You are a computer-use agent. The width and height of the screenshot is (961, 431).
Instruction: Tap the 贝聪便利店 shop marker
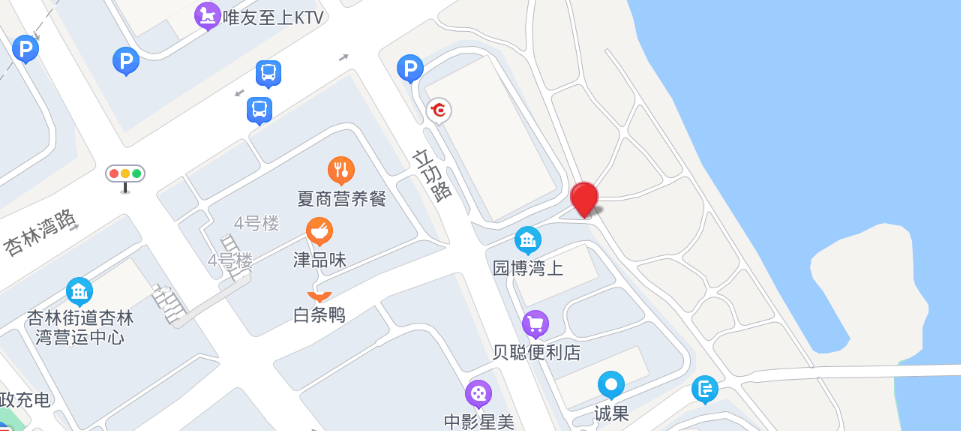click(536, 324)
